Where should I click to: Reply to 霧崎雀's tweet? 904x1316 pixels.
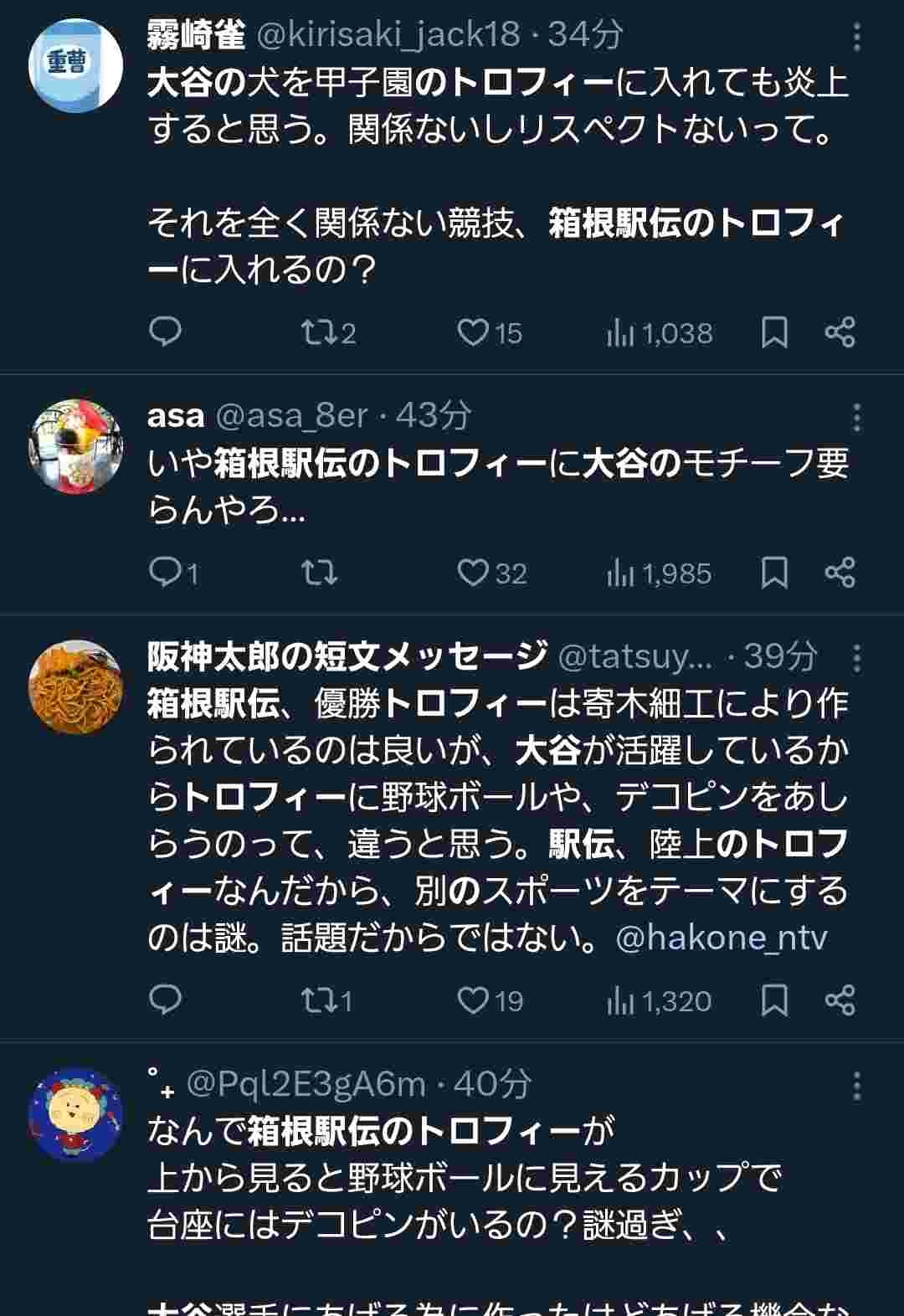[x=165, y=332]
